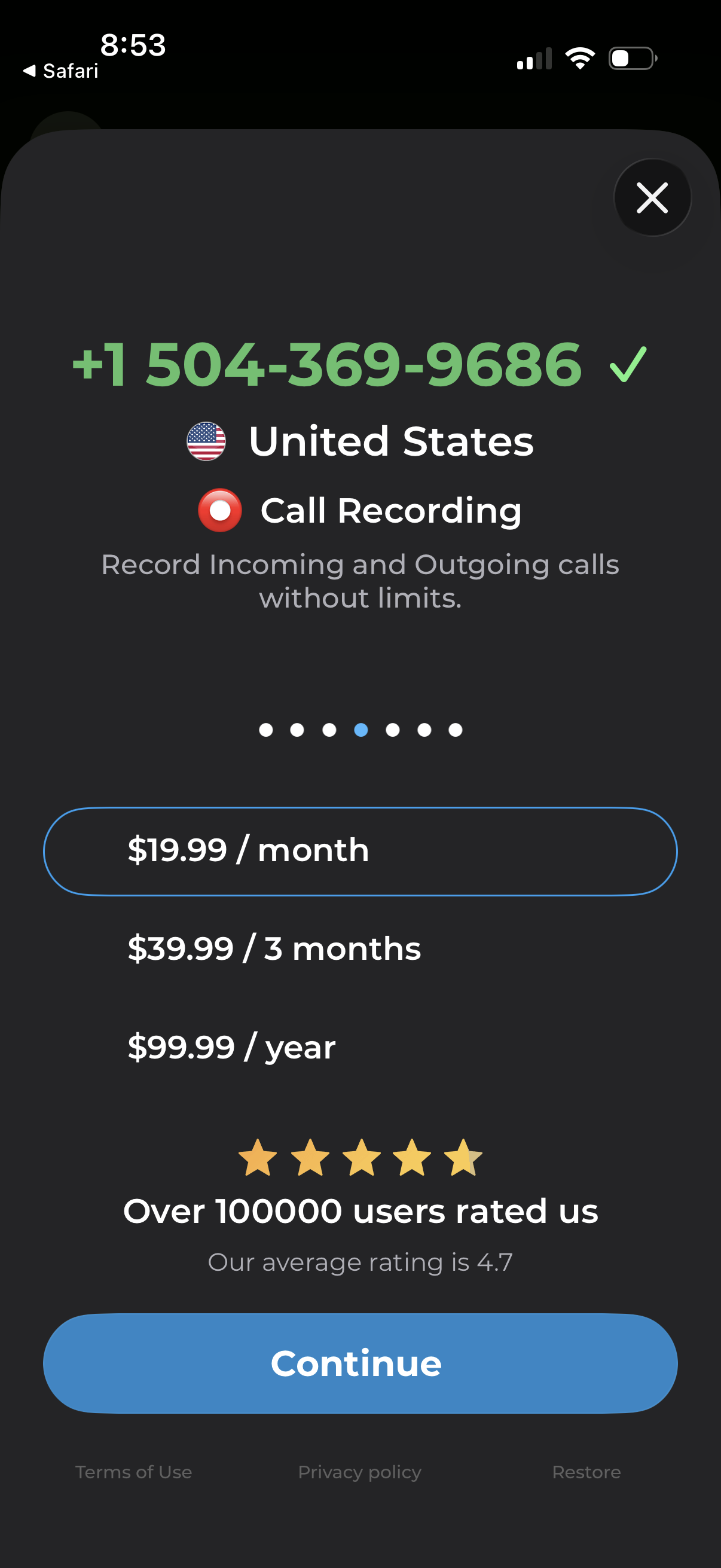This screenshot has width=721, height=1568.
Task: Tap Restore to recover purchases
Action: tap(586, 1471)
